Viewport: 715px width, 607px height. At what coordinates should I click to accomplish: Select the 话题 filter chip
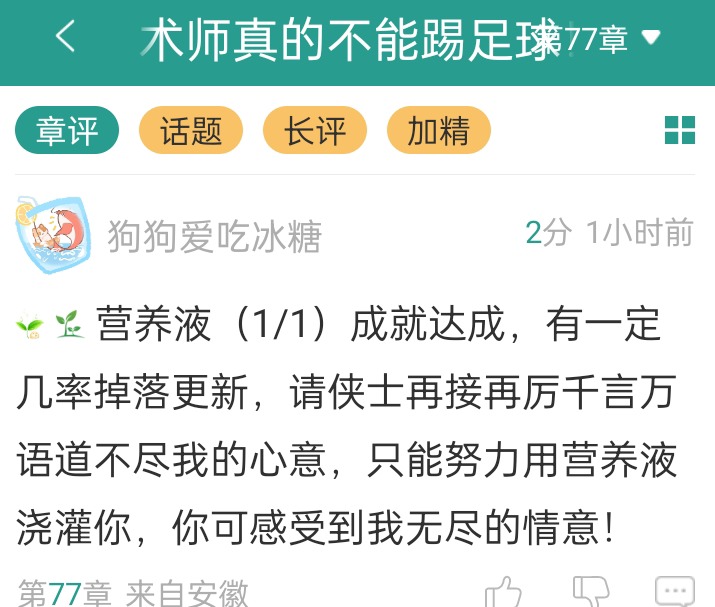click(x=190, y=131)
